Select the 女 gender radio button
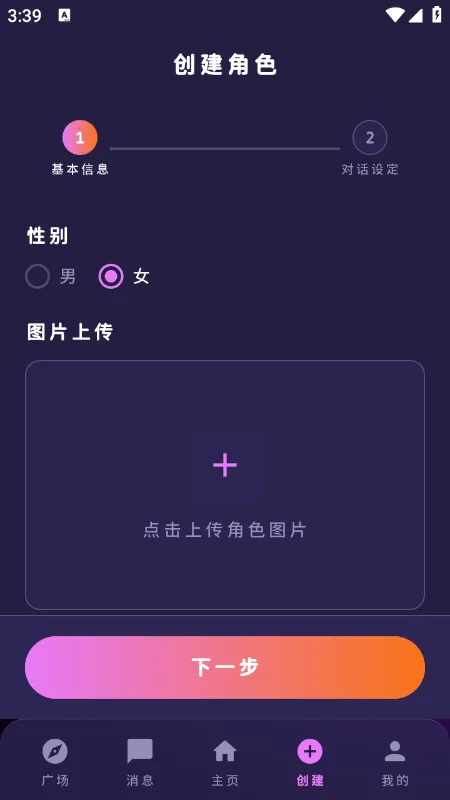Image resolution: width=450 pixels, height=800 pixels. click(111, 277)
